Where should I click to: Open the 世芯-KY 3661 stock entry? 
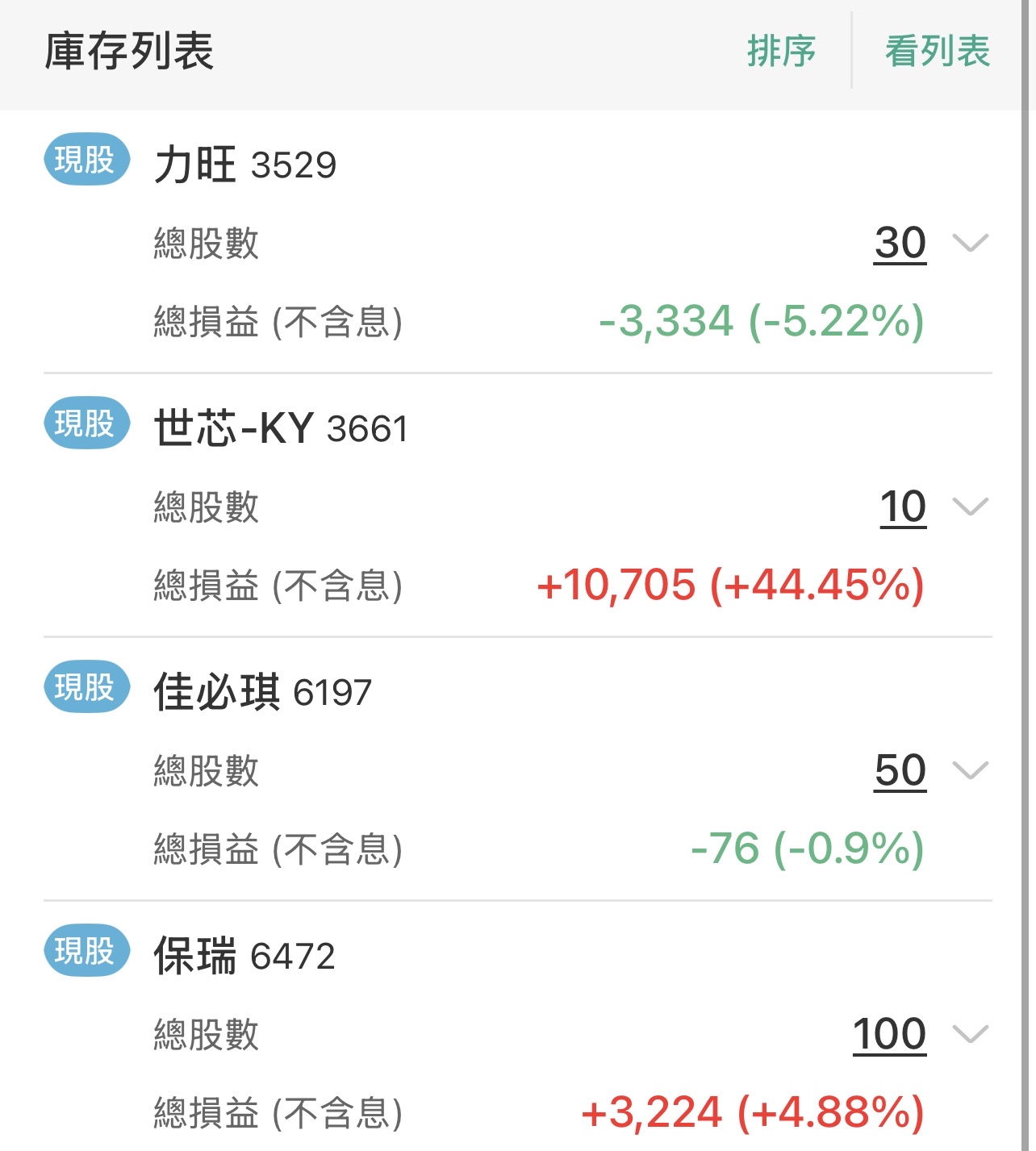281,427
